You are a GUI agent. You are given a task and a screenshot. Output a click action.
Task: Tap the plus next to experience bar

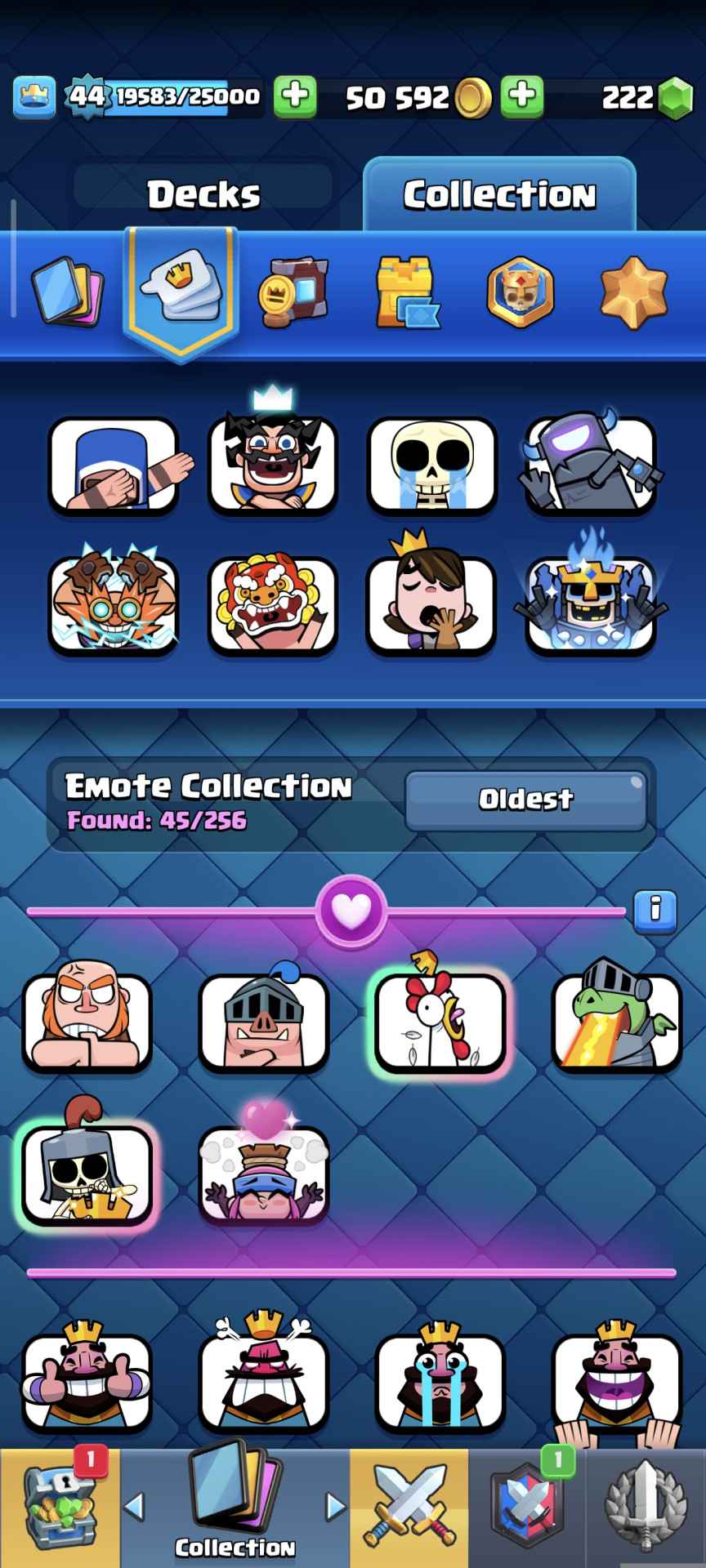[x=295, y=96]
